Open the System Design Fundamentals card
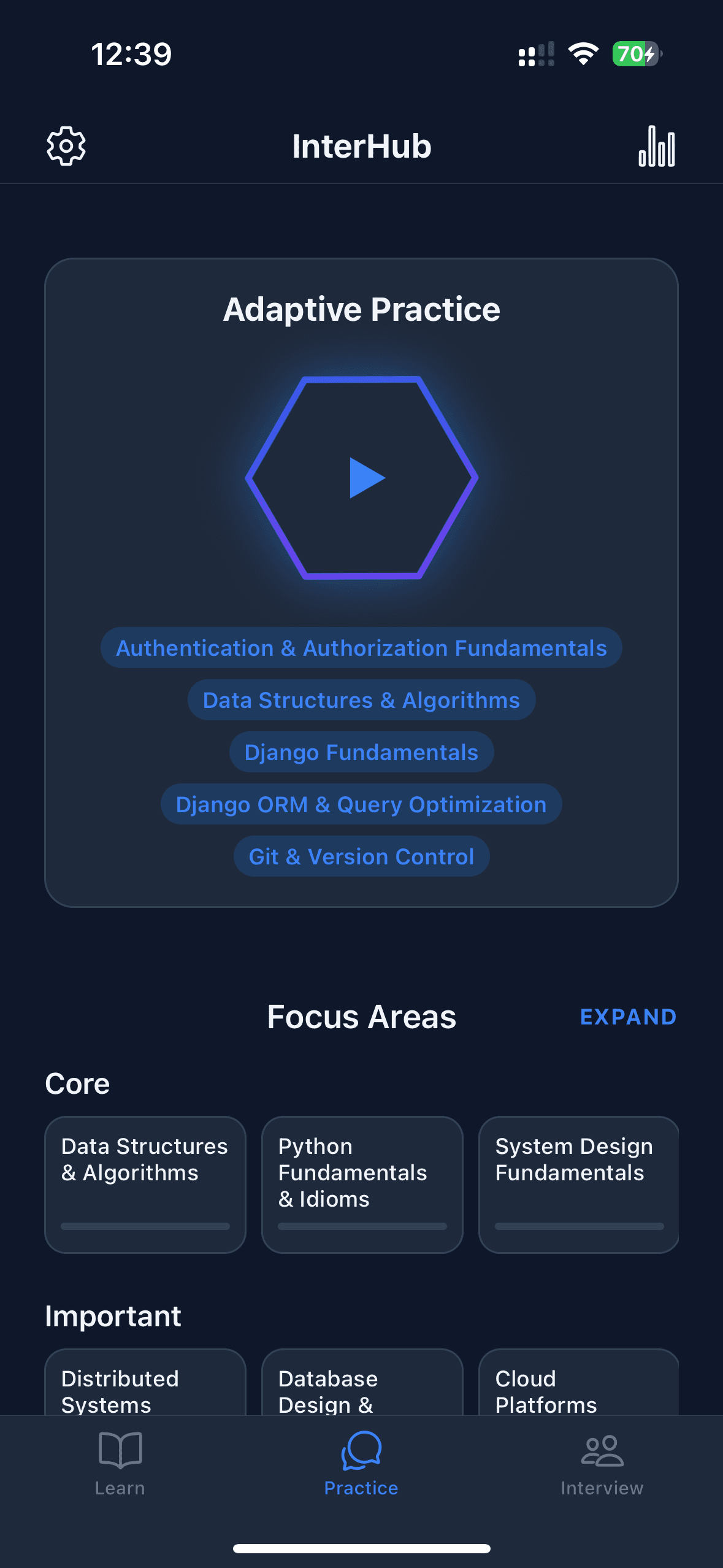 (x=578, y=1184)
